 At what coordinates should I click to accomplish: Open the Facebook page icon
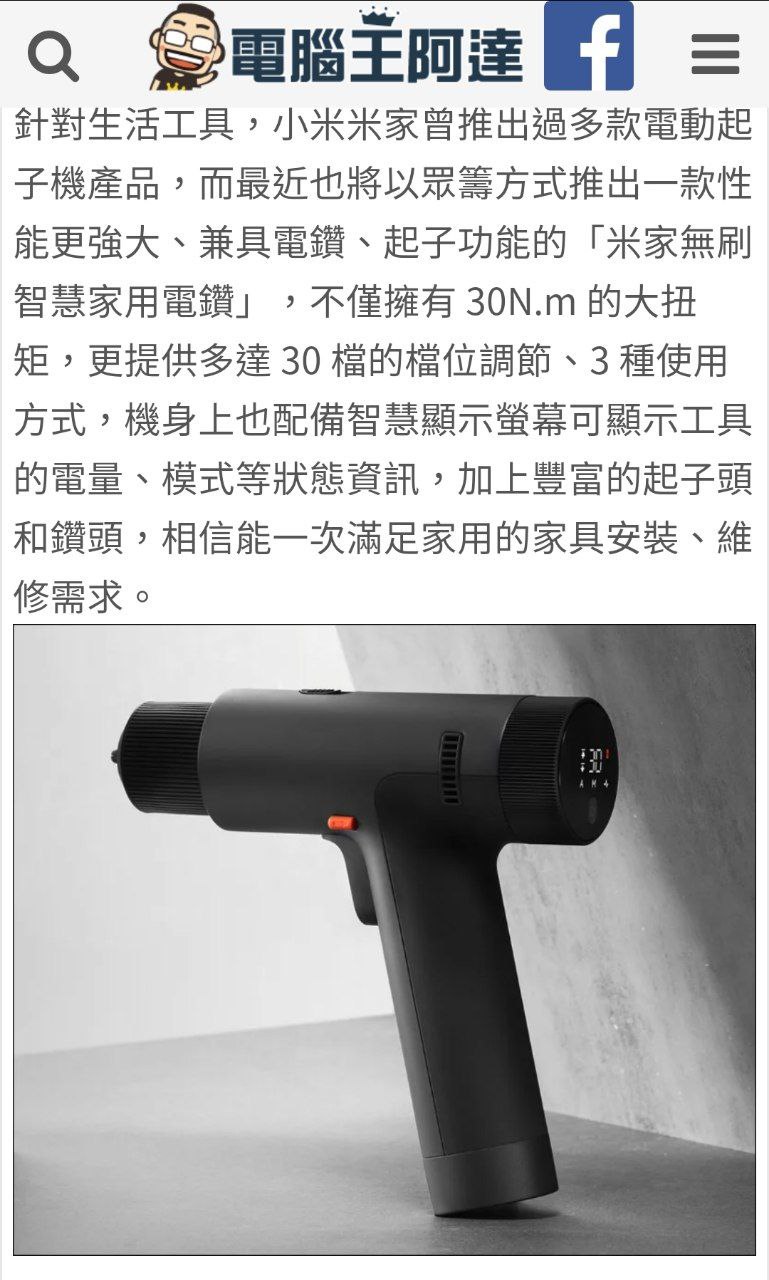click(588, 47)
